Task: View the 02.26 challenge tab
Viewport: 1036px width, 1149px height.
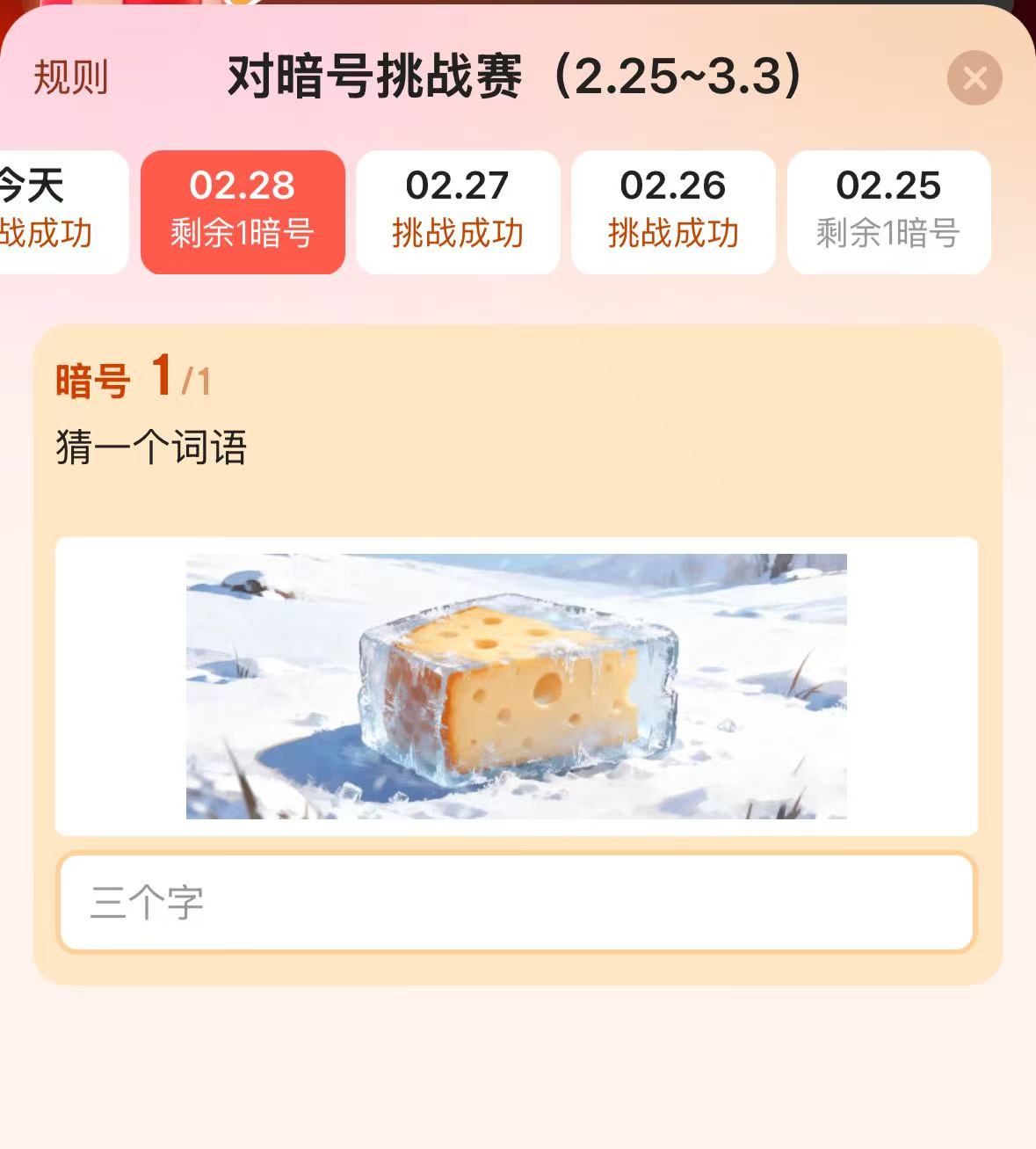Action: 673,212
